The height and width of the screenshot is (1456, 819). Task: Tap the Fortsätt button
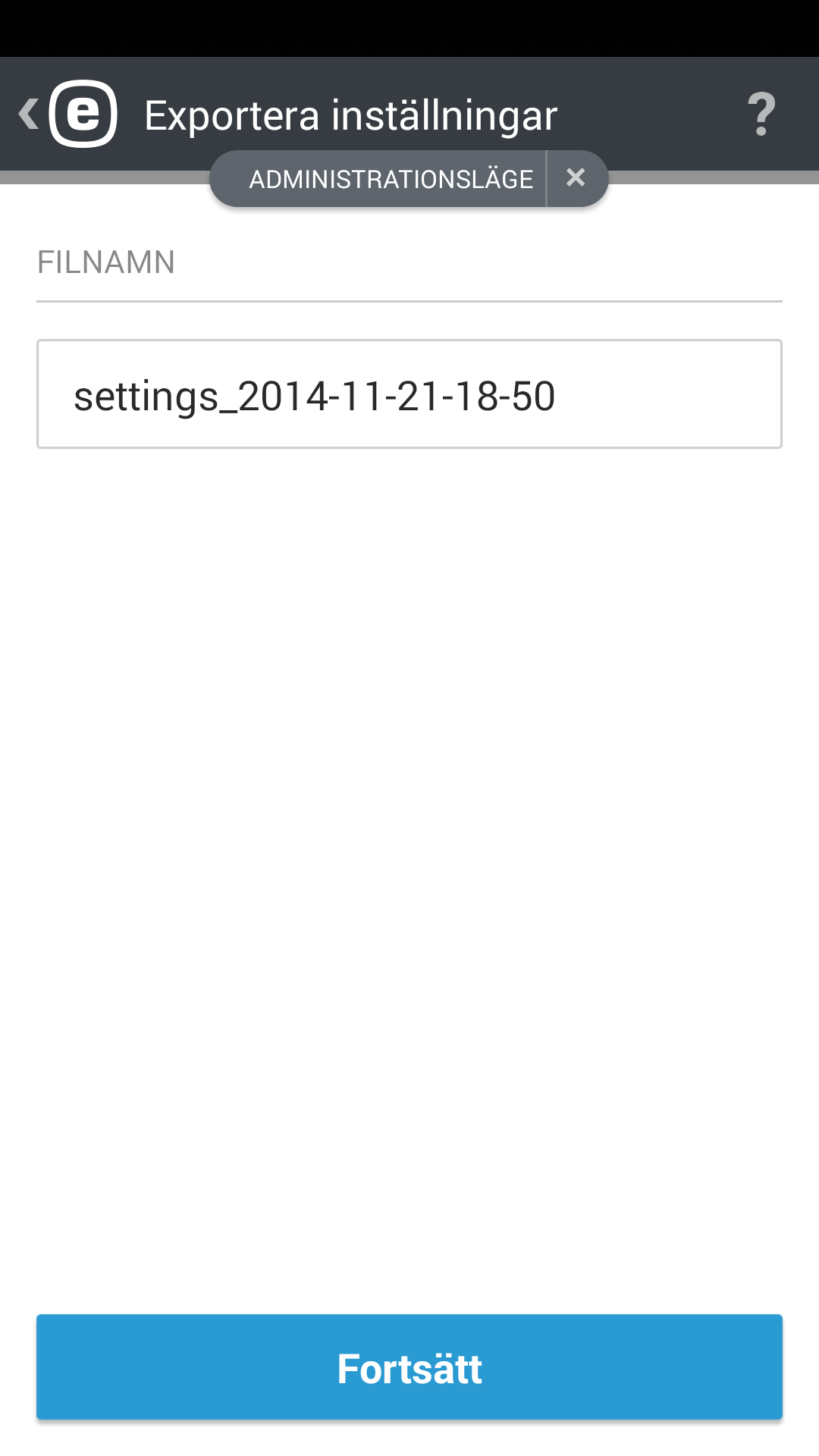(409, 1367)
